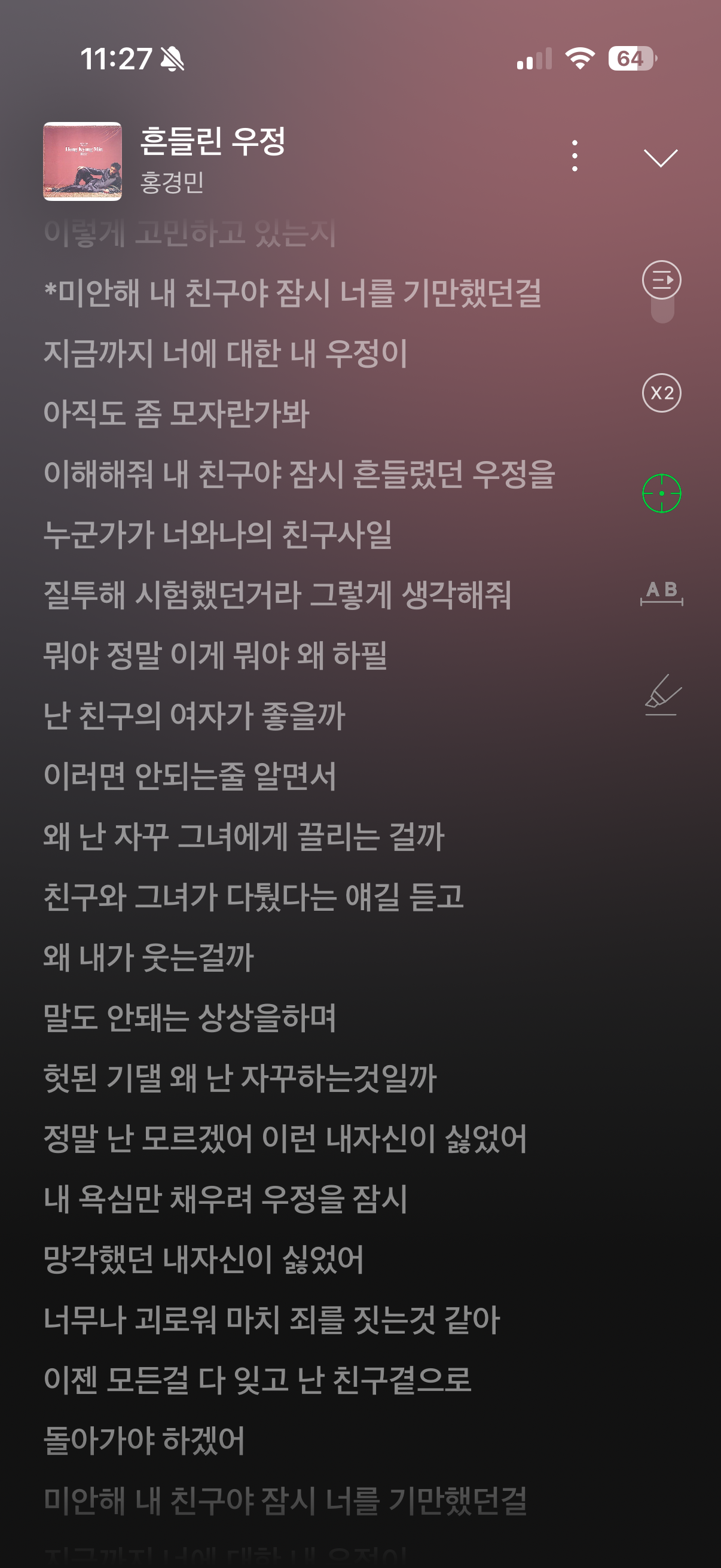Jump to lyric line 뭐야 정말 이게 뭐야 왜 하필
This screenshot has height=1568, width=721.
click(215, 655)
